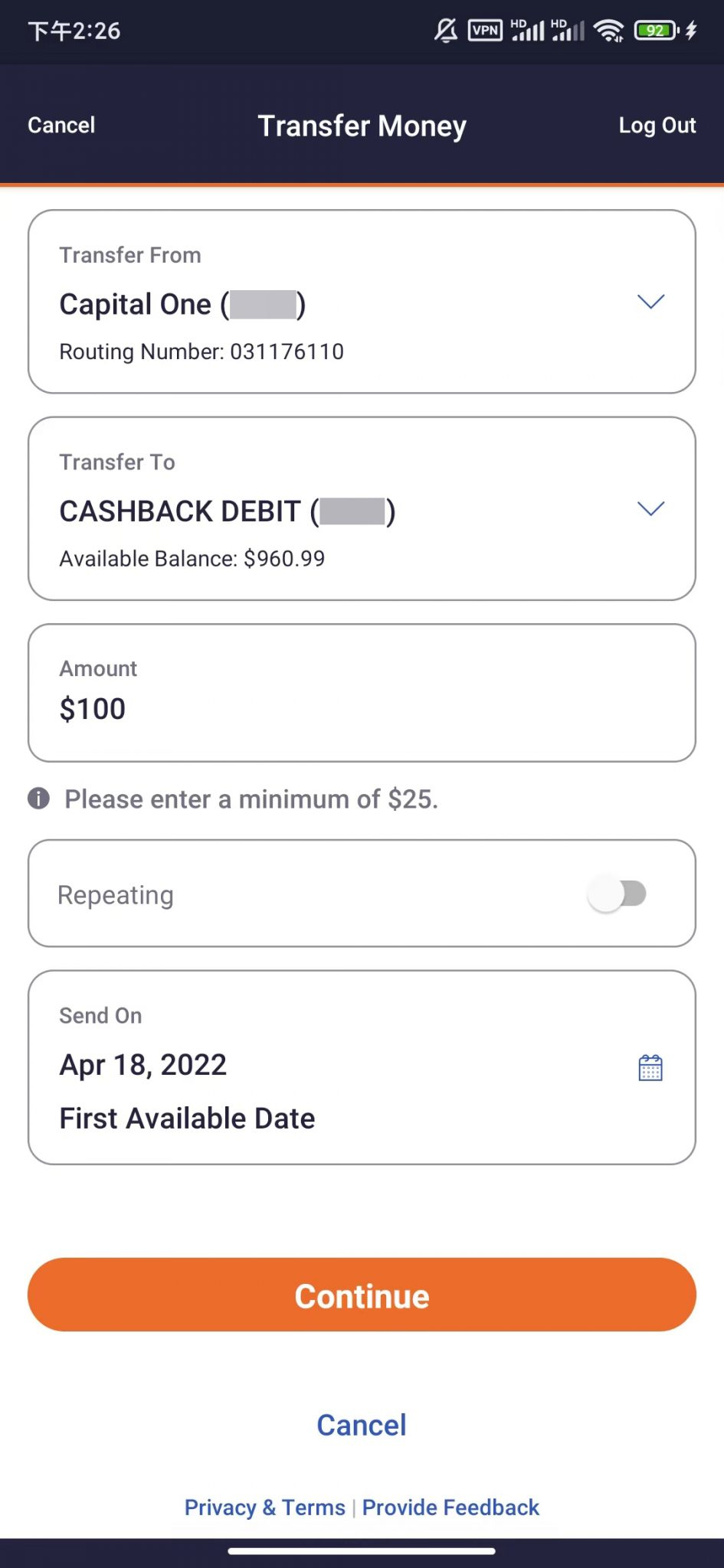Screen dimensions: 724x1568
Task: Open Privacy & Terms
Action: 265,1508
